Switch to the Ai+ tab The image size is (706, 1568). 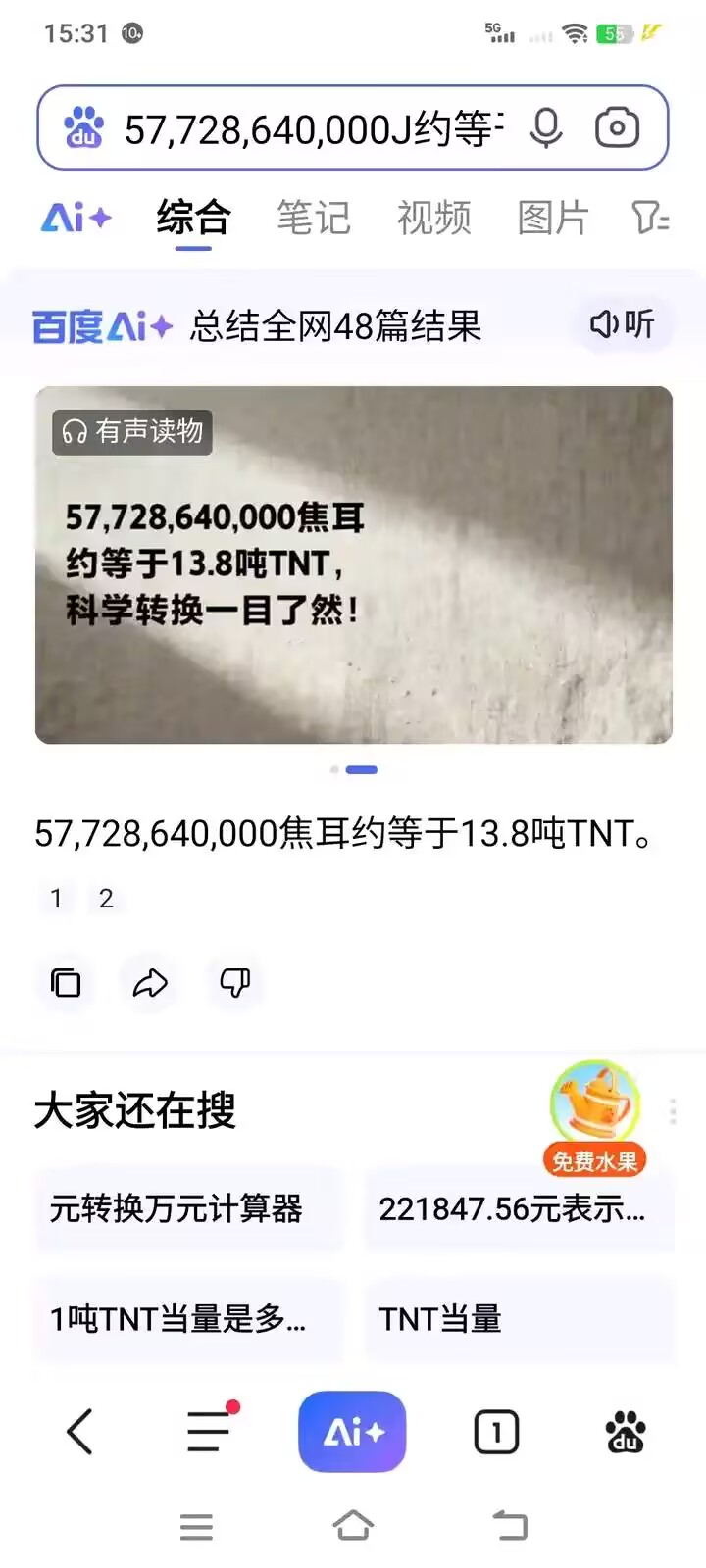point(76,218)
